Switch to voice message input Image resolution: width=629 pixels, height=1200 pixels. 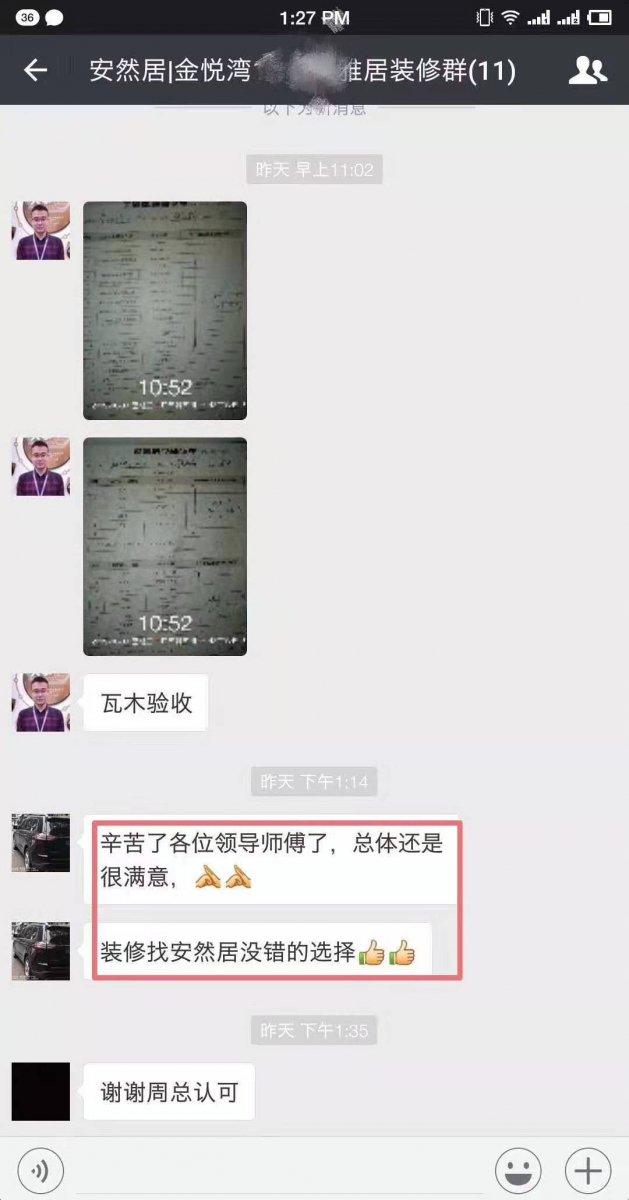pos(40,1168)
